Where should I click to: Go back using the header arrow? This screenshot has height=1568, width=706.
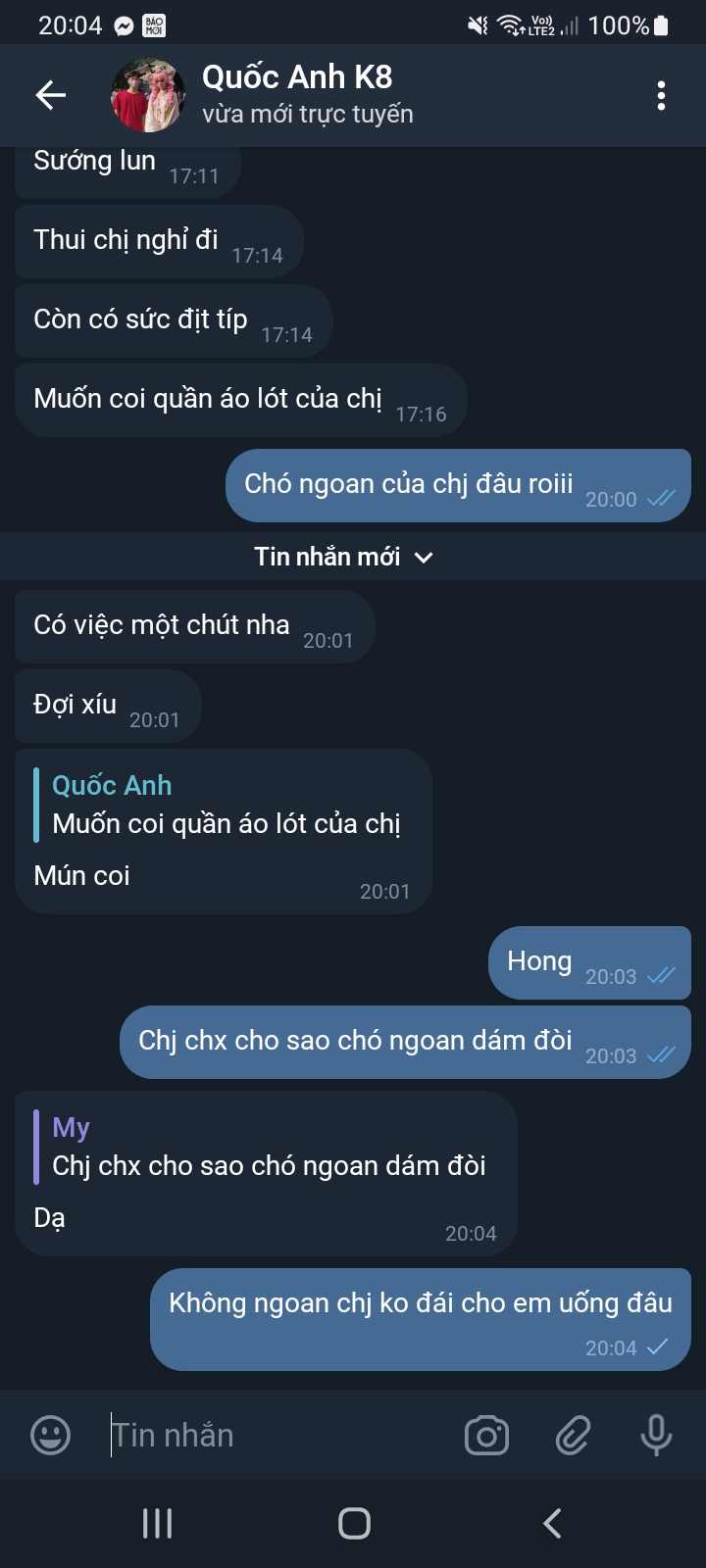click(x=50, y=95)
